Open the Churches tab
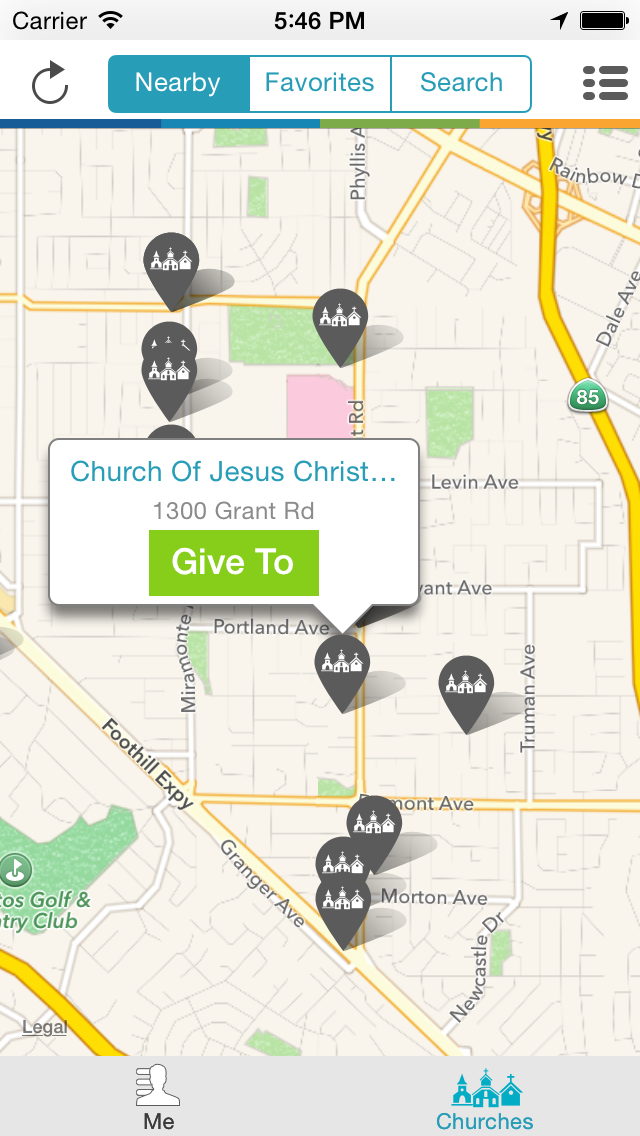Image resolution: width=640 pixels, height=1136 pixels. click(x=485, y=1096)
